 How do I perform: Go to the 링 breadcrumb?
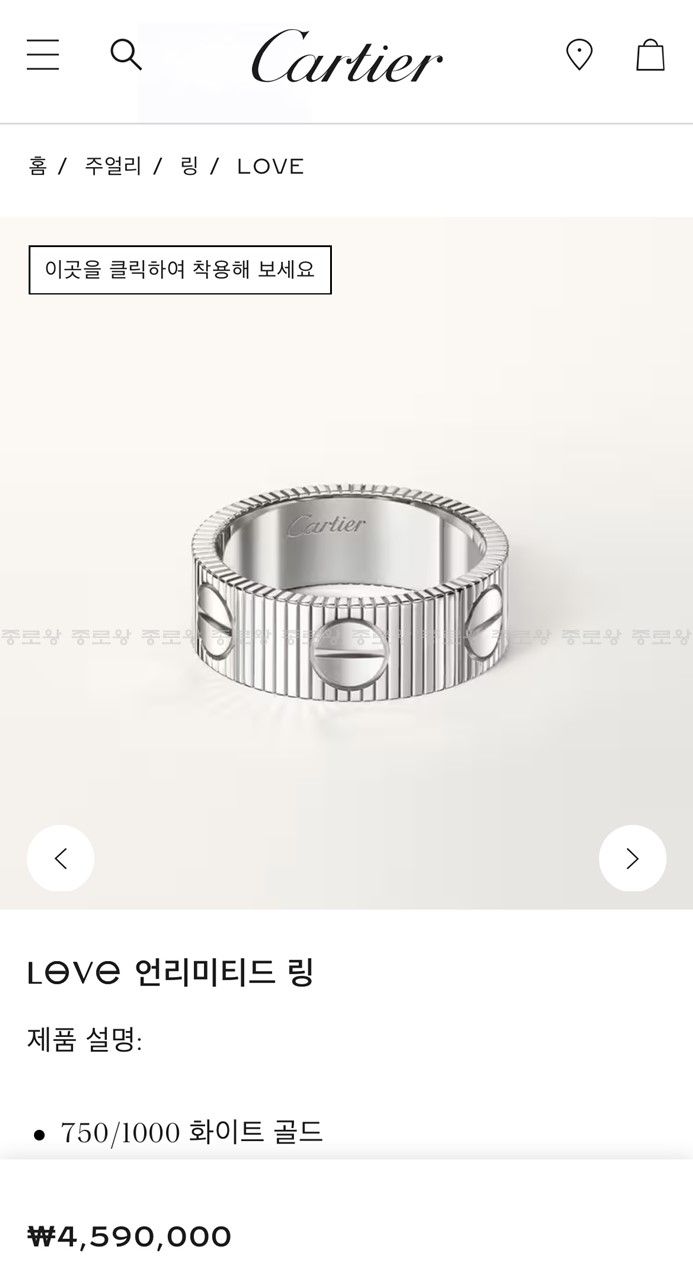click(x=189, y=166)
